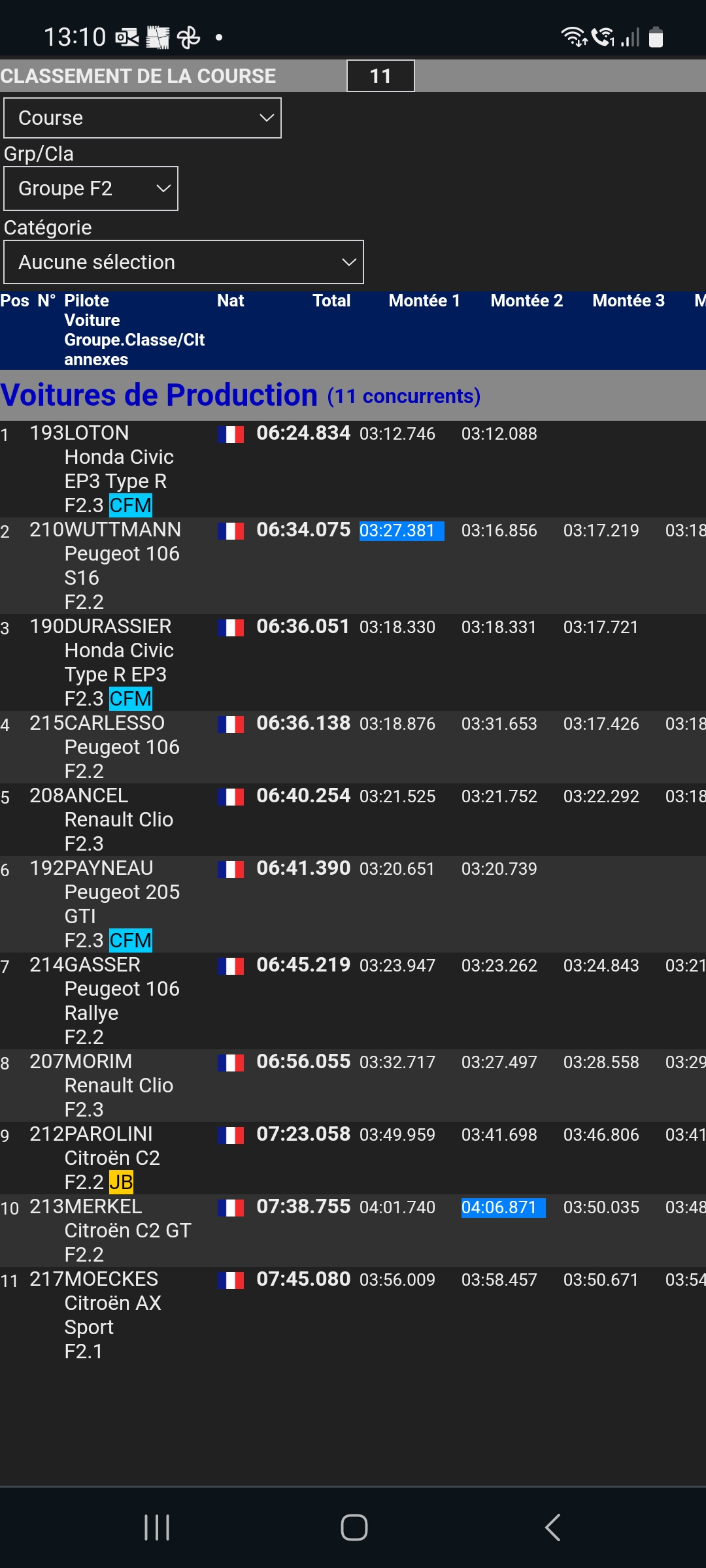Go to the home screen

tap(354, 1527)
